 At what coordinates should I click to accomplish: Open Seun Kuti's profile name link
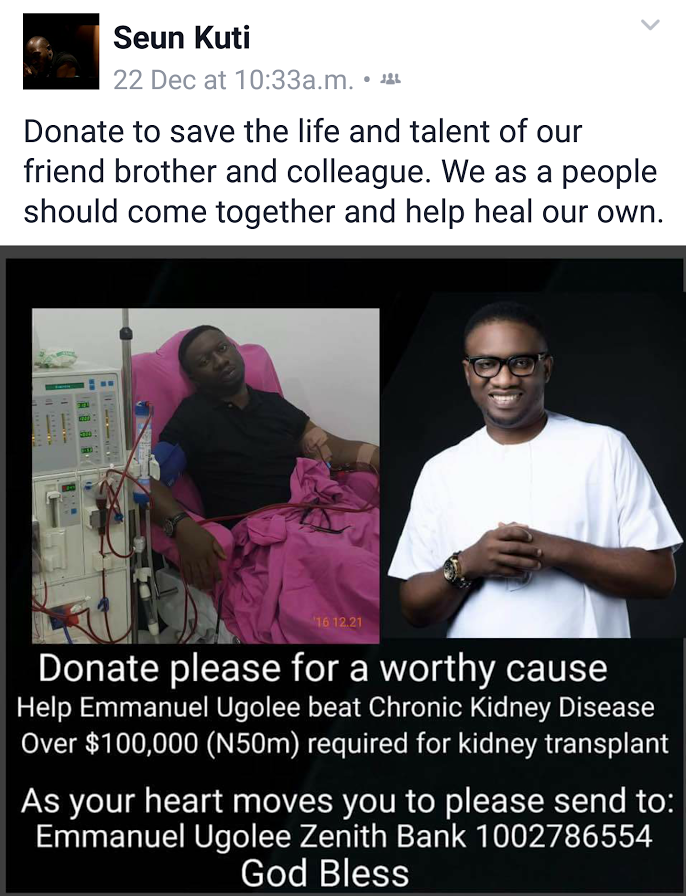tap(181, 38)
